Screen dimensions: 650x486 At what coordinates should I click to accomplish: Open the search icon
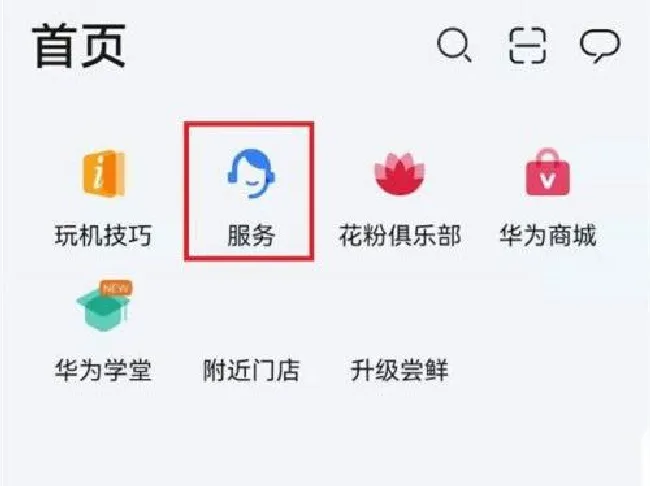coord(454,45)
